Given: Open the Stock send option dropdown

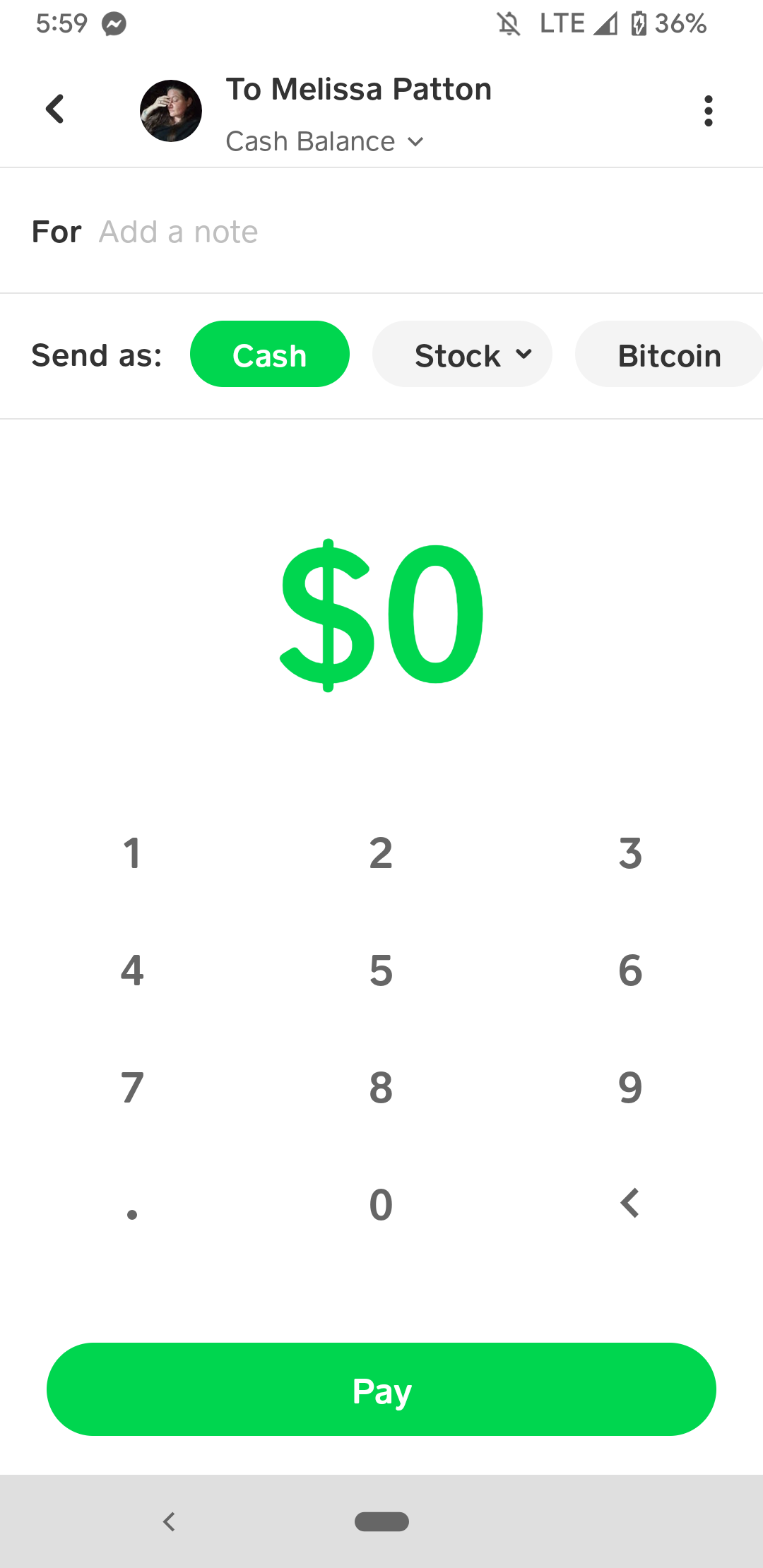Looking at the screenshot, I should pyautogui.click(x=462, y=355).
